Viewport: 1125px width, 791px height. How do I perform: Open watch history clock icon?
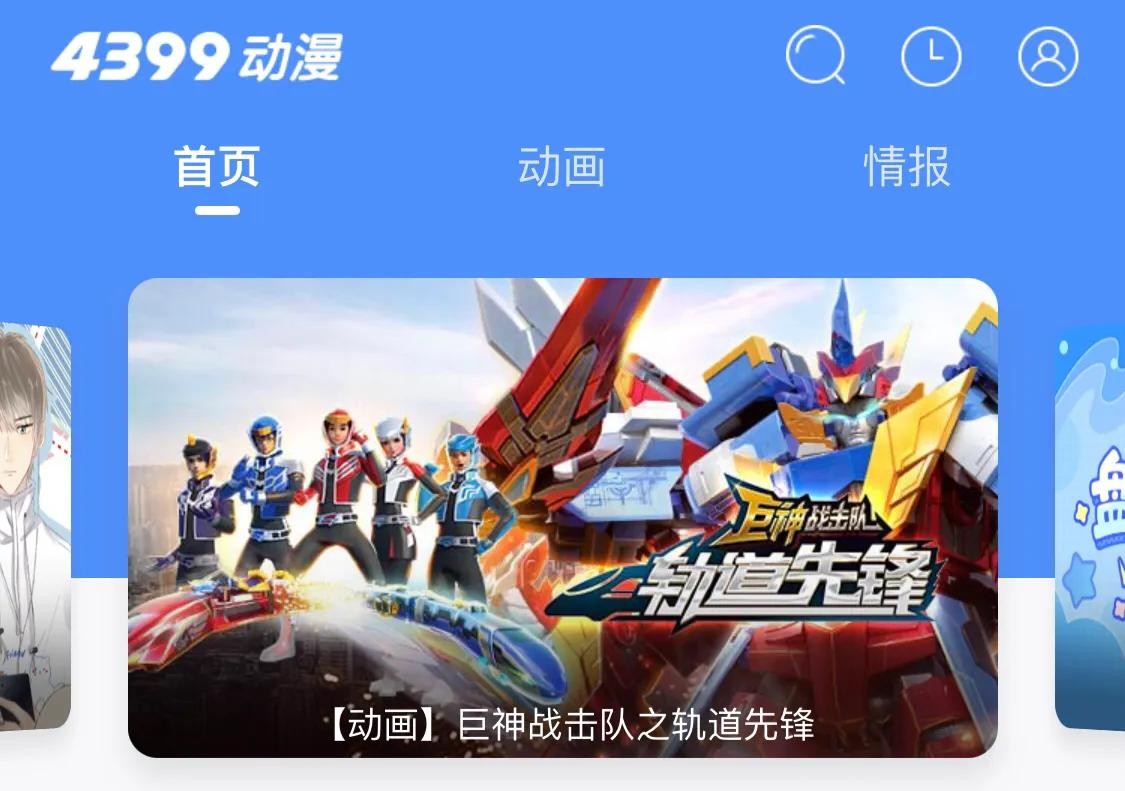(931, 56)
